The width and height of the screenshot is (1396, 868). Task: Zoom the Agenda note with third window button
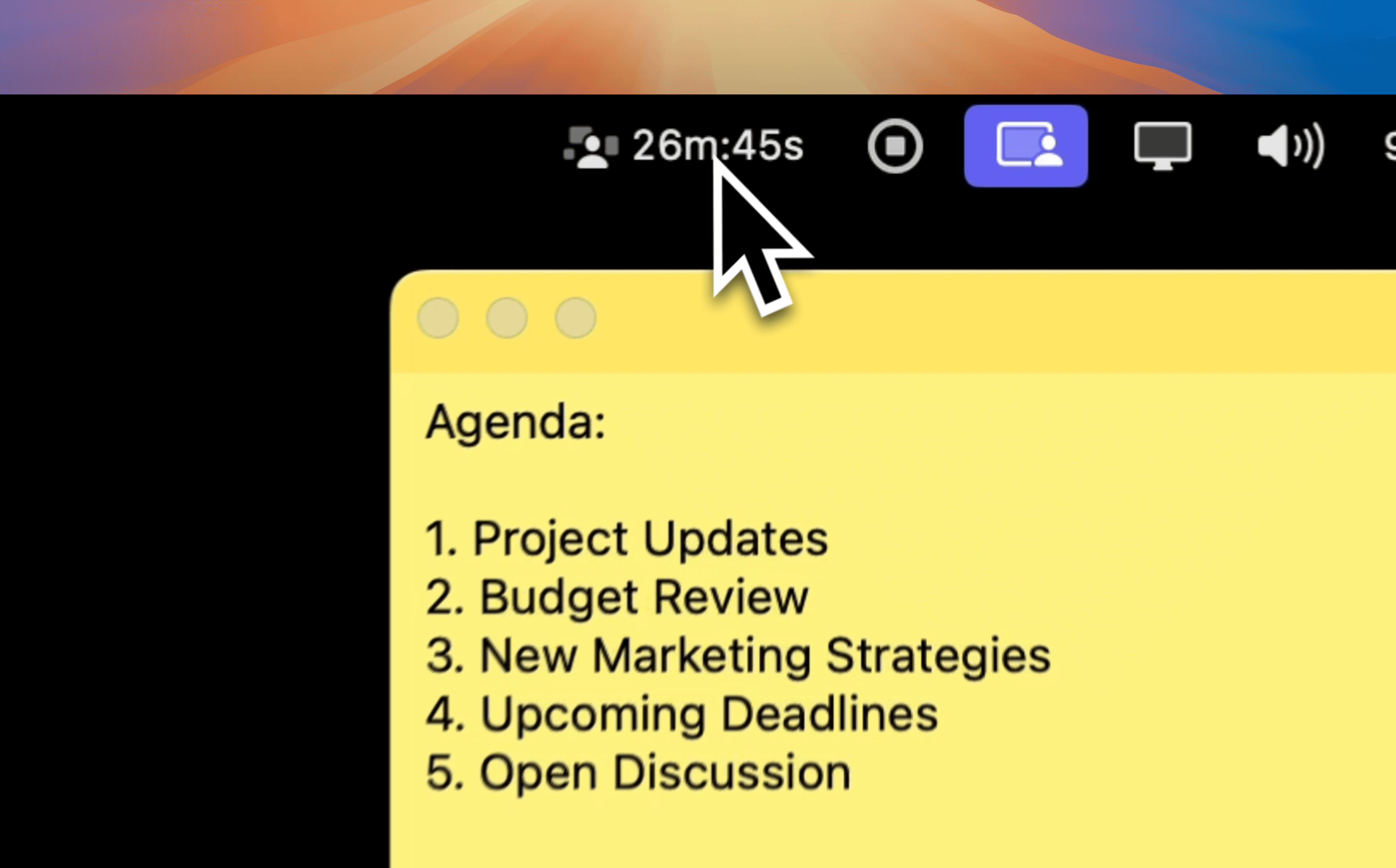[x=575, y=318]
